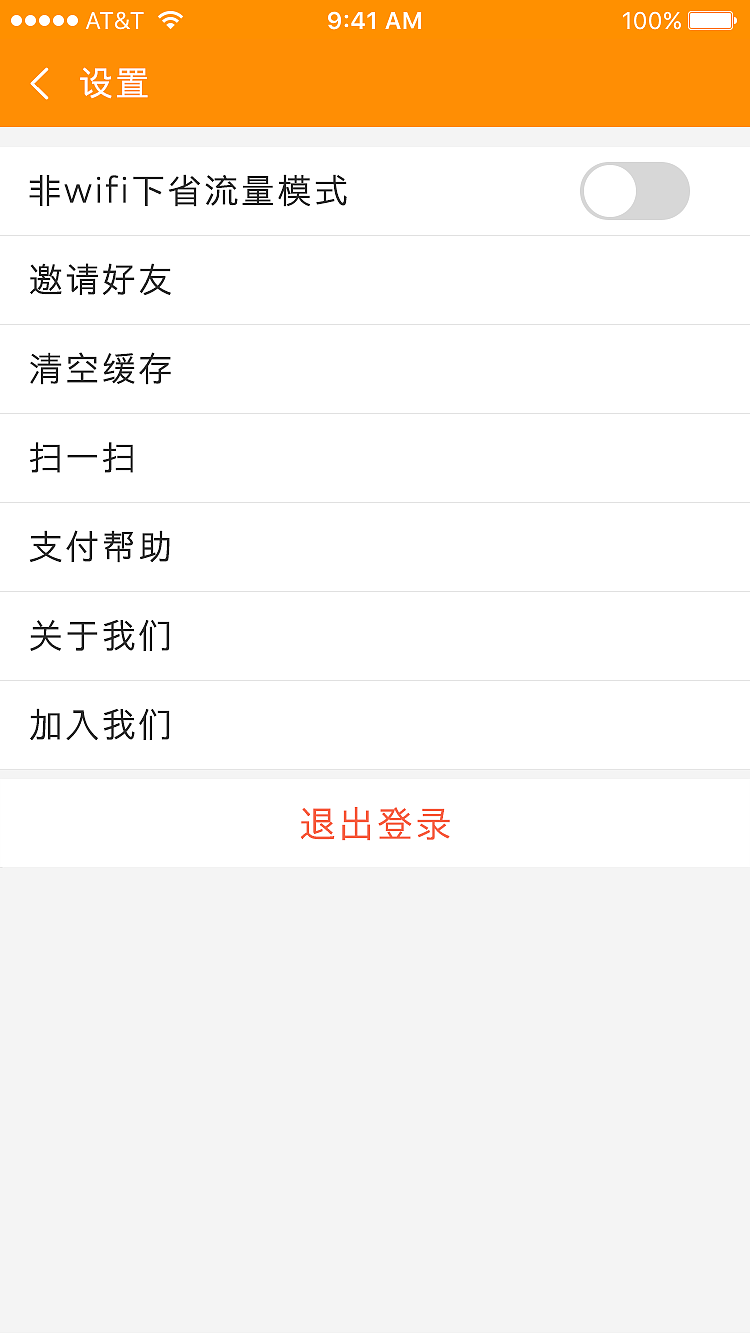This screenshot has height=1334, width=750.
Task: Click the 9:41 AM clock in status bar
Action: pyautogui.click(x=375, y=20)
